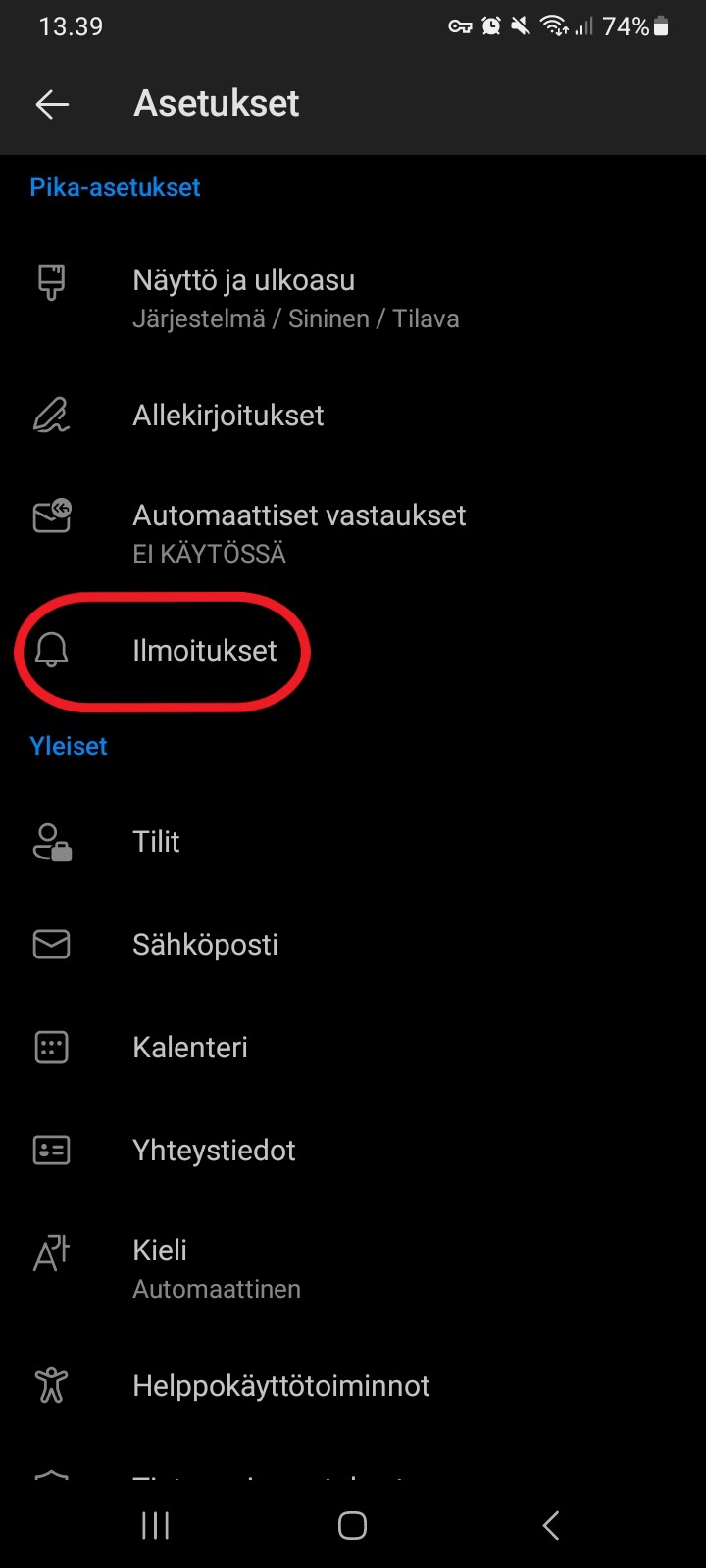Viewport: 706px width, 1568px height.
Task: Open Kieli language setting
Action: [x=353, y=1268]
